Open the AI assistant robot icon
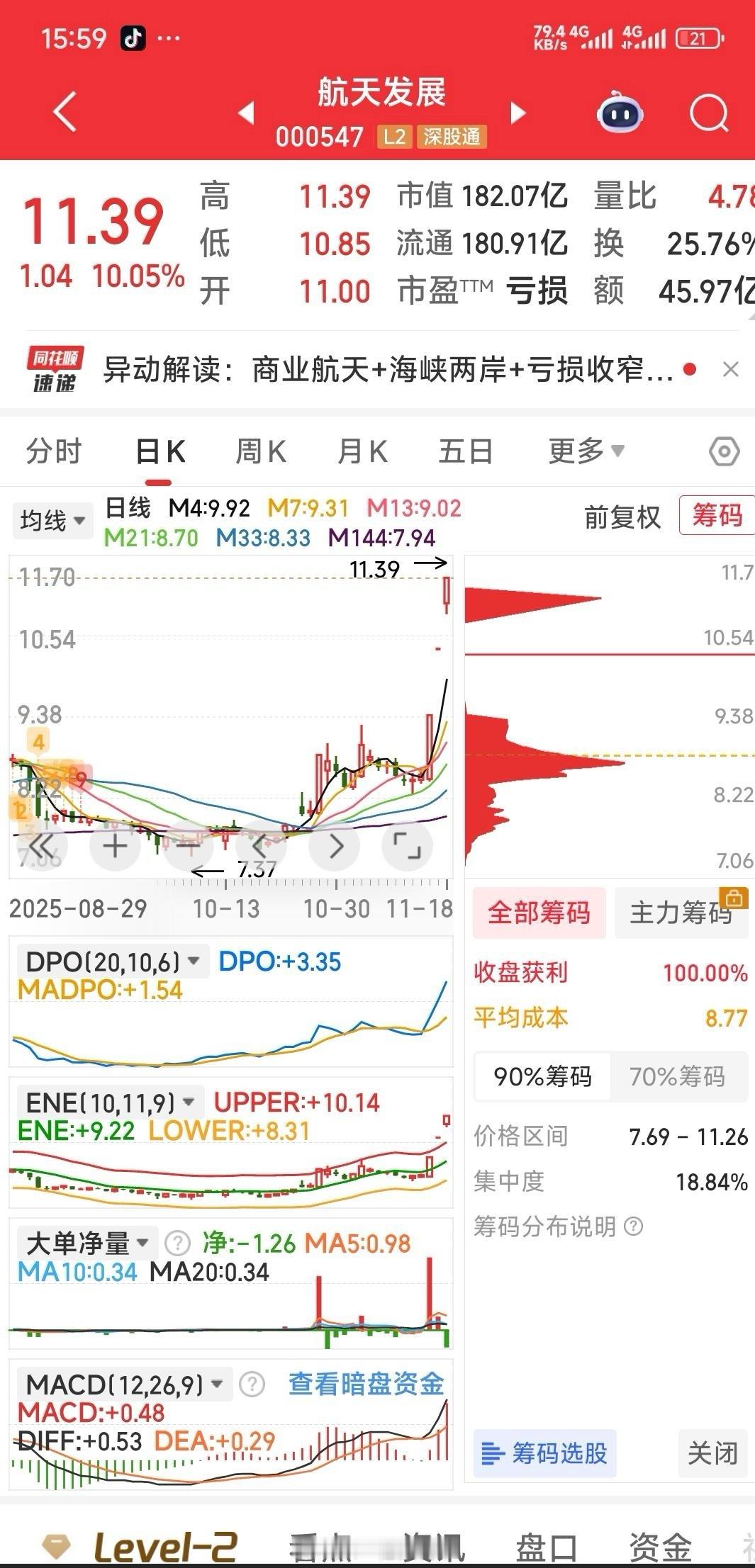This screenshot has width=755, height=1568. click(619, 112)
